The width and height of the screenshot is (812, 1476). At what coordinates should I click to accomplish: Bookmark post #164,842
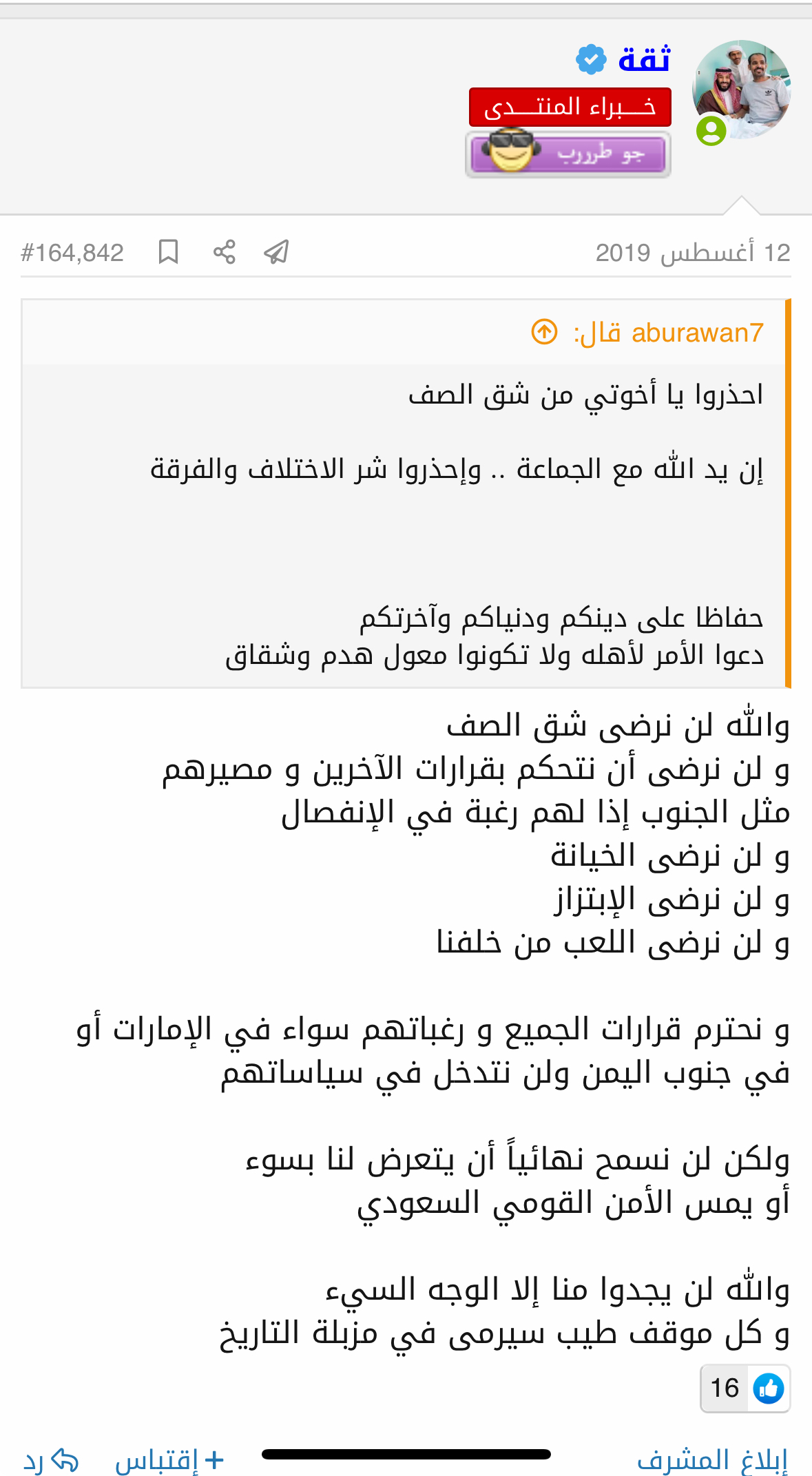[168, 252]
